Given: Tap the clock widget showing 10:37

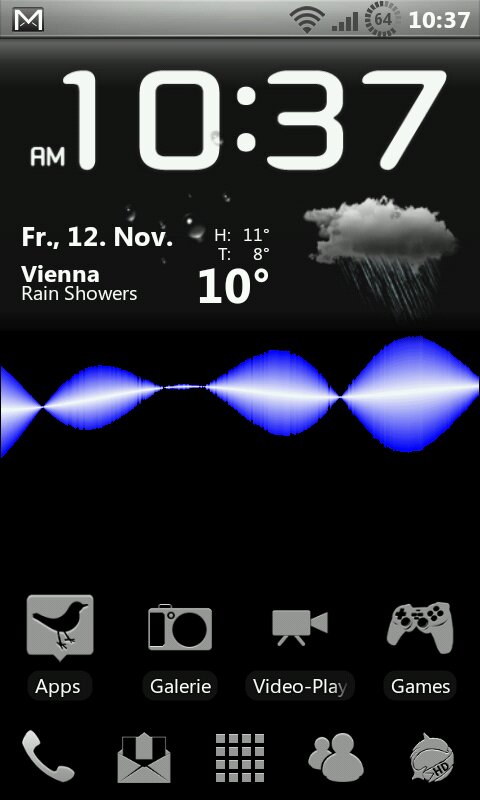Looking at the screenshot, I should pos(240,121).
